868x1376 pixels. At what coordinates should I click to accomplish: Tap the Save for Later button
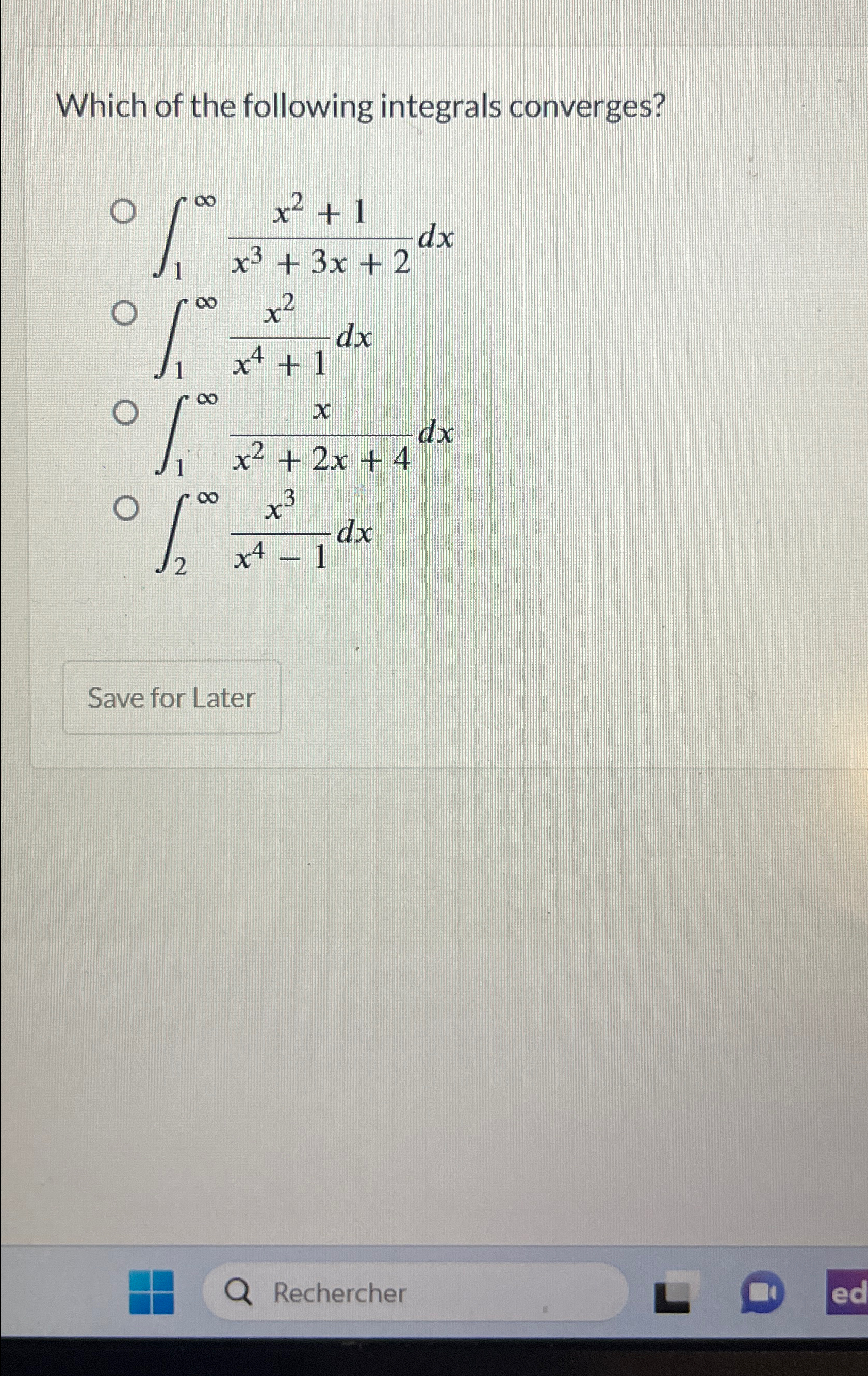171,697
